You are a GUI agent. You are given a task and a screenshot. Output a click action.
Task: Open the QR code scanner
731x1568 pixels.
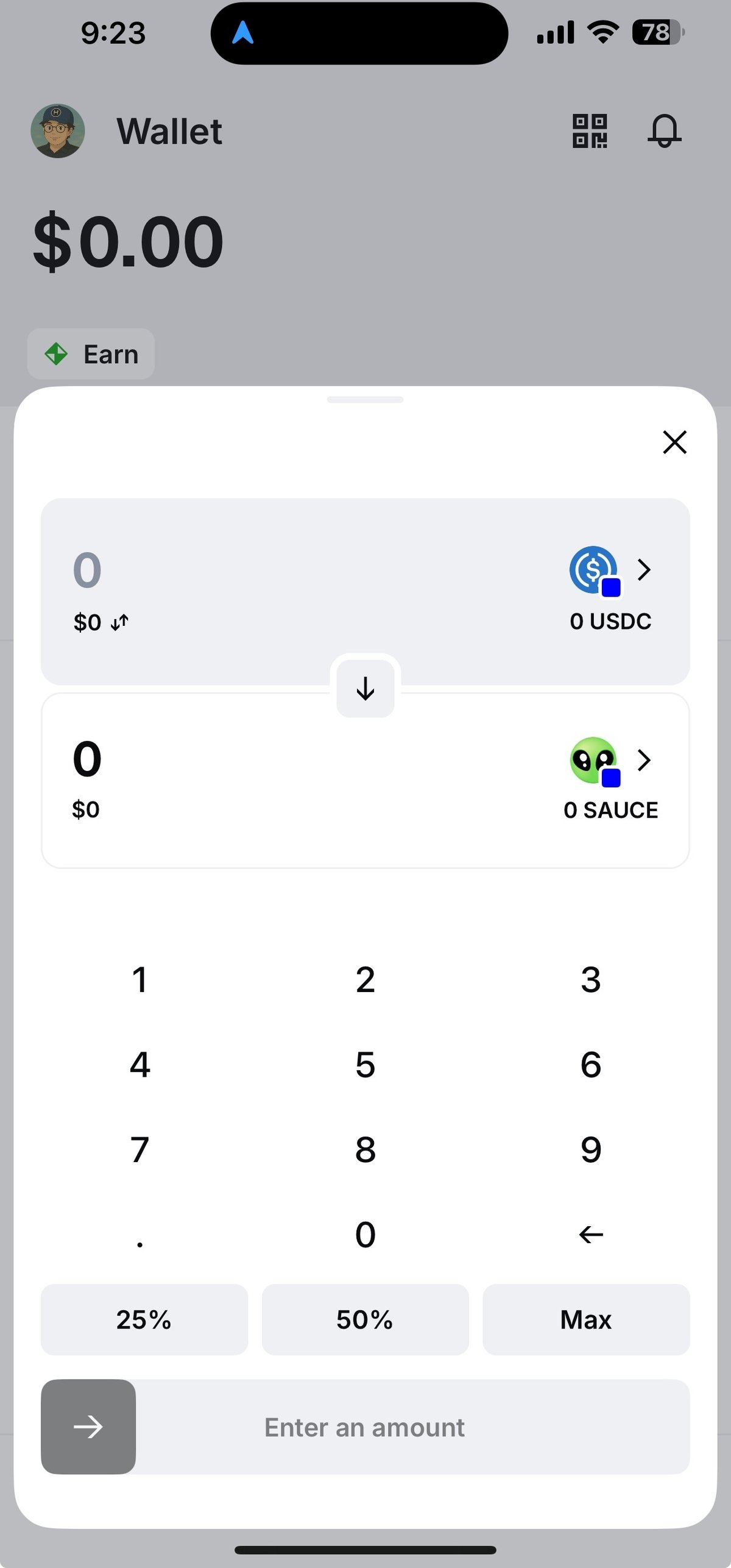pyautogui.click(x=590, y=131)
